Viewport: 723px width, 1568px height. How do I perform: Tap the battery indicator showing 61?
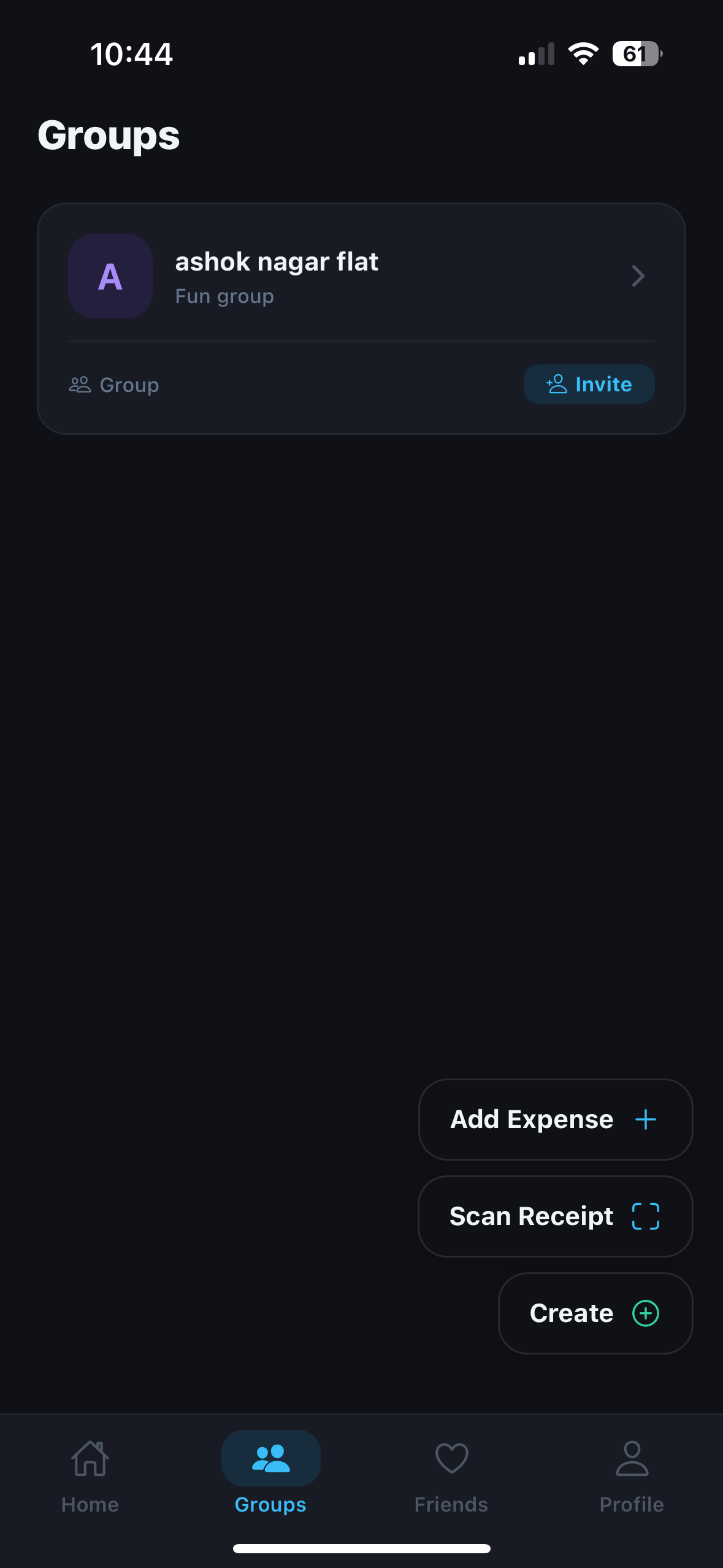(x=638, y=53)
